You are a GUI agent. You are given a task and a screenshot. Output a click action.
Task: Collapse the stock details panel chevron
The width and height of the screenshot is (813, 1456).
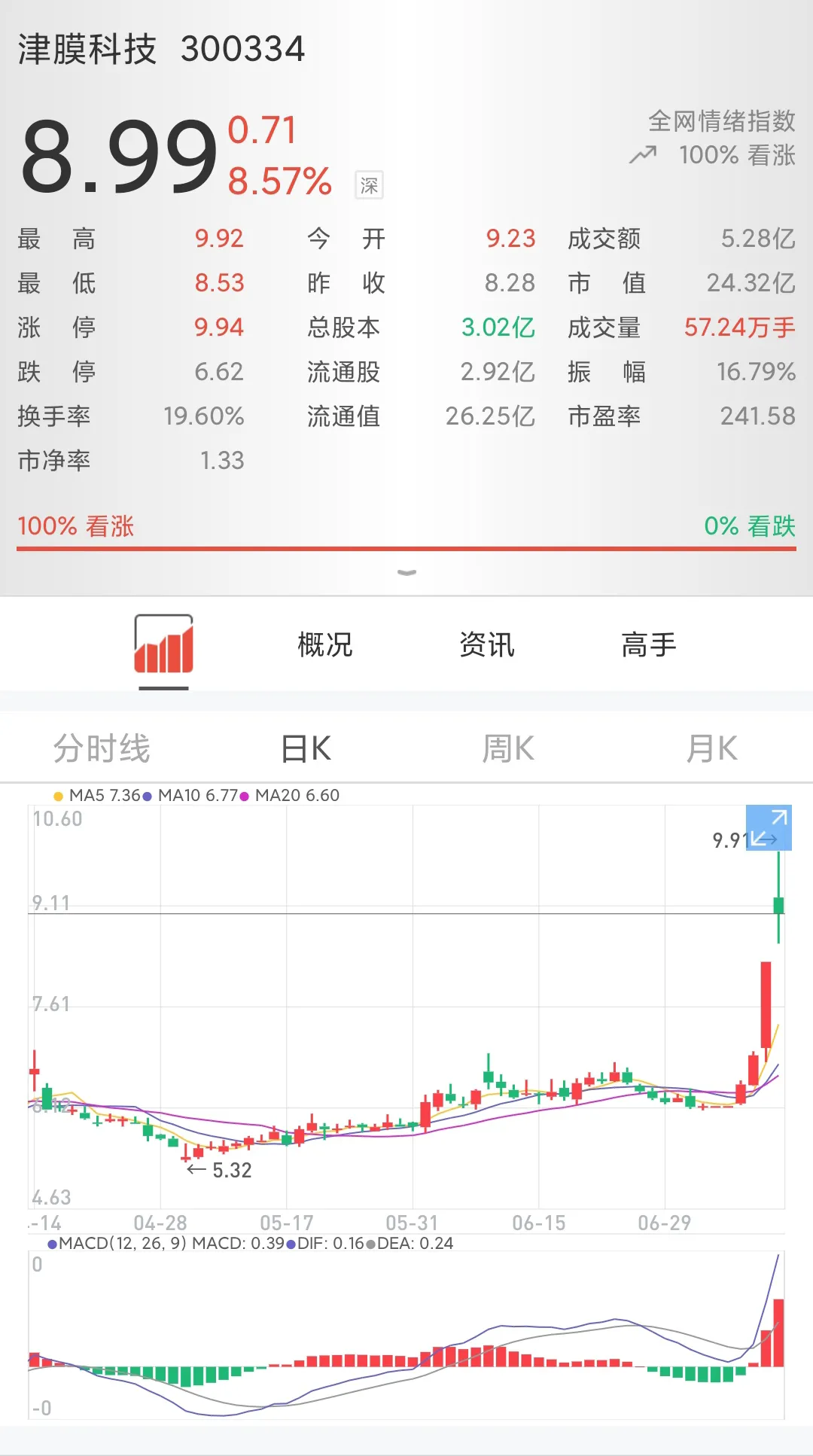(x=406, y=573)
